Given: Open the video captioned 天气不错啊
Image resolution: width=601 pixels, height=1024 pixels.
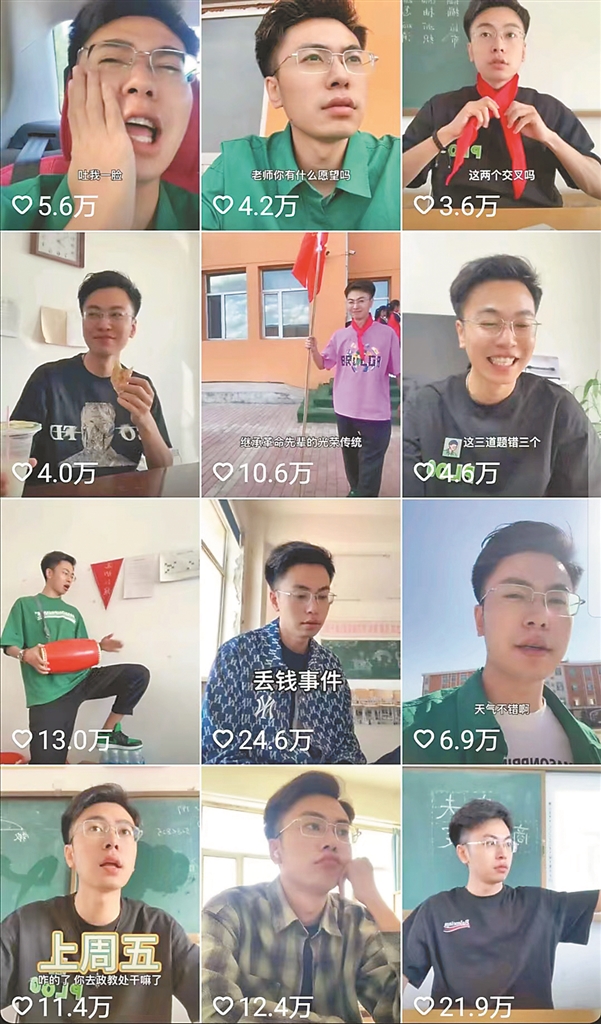Looking at the screenshot, I should 501,630.
